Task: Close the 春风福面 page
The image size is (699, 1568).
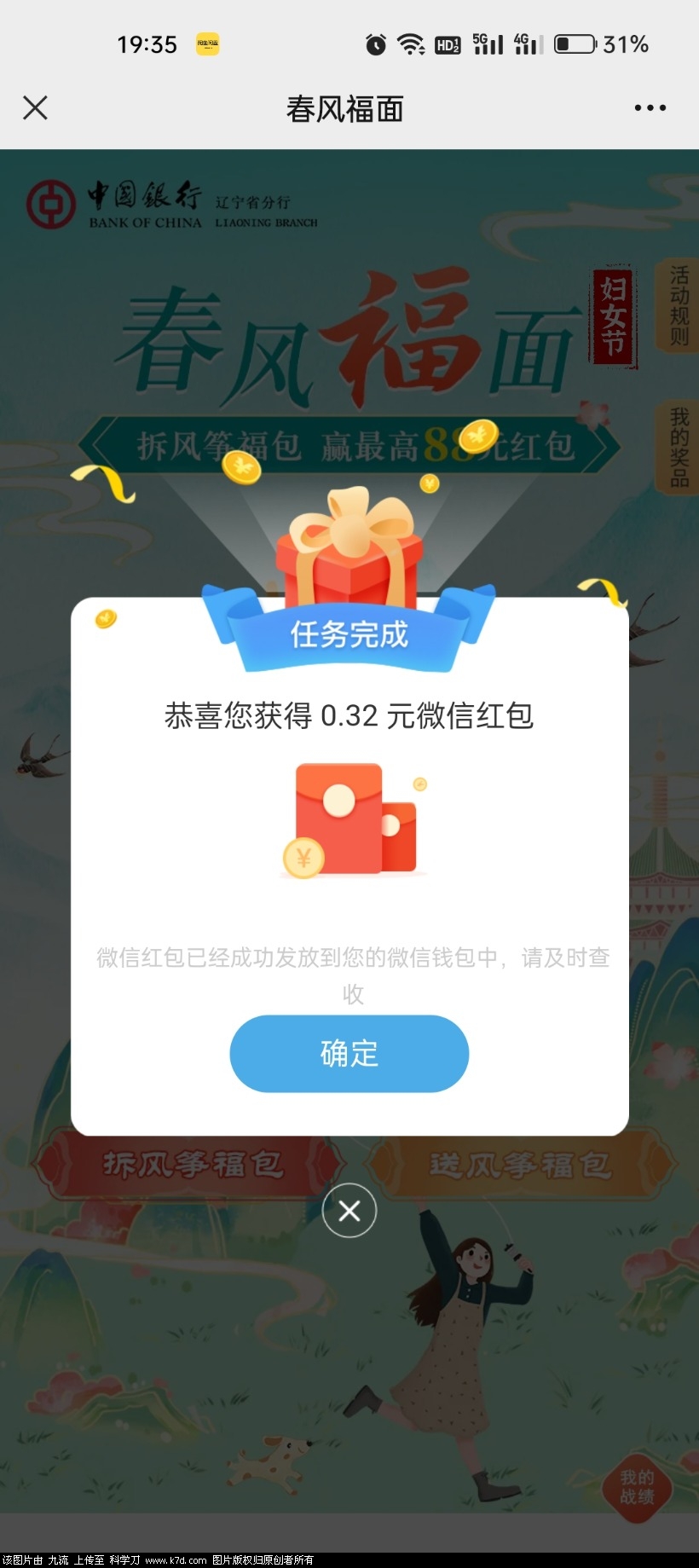Action: point(35,107)
